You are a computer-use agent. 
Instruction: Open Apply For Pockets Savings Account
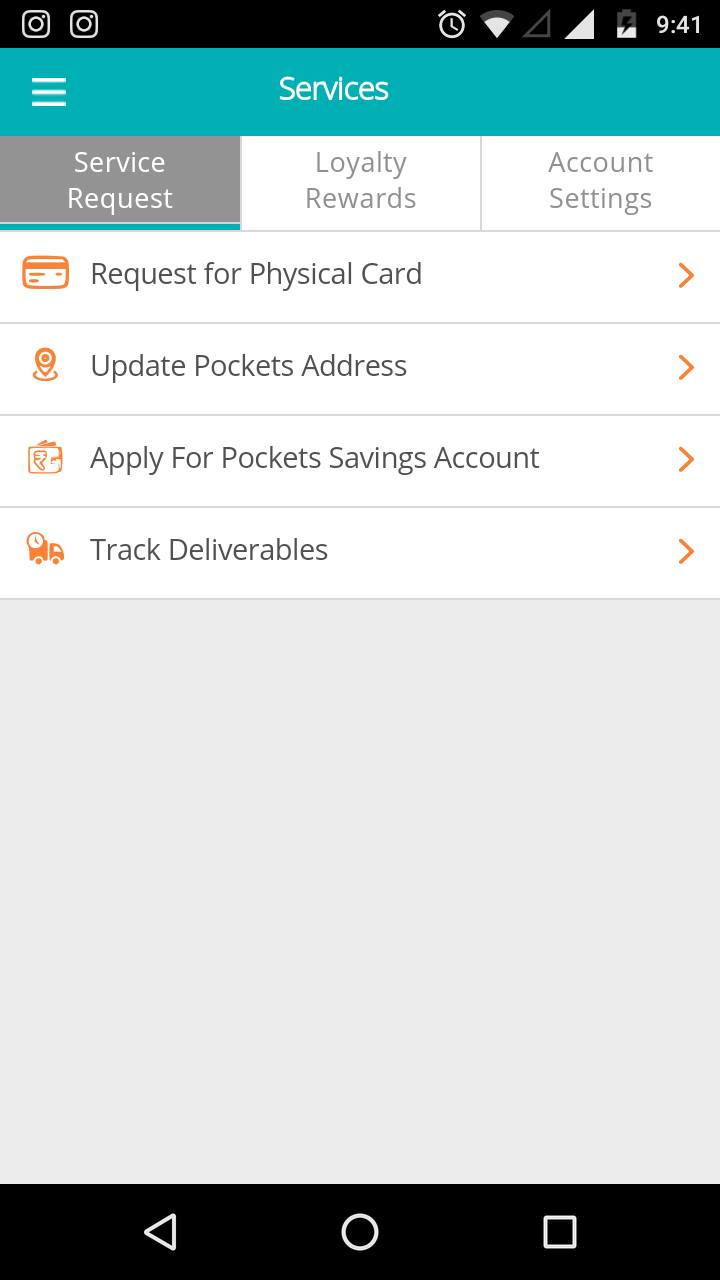pyautogui.click(x=360, y=460)
